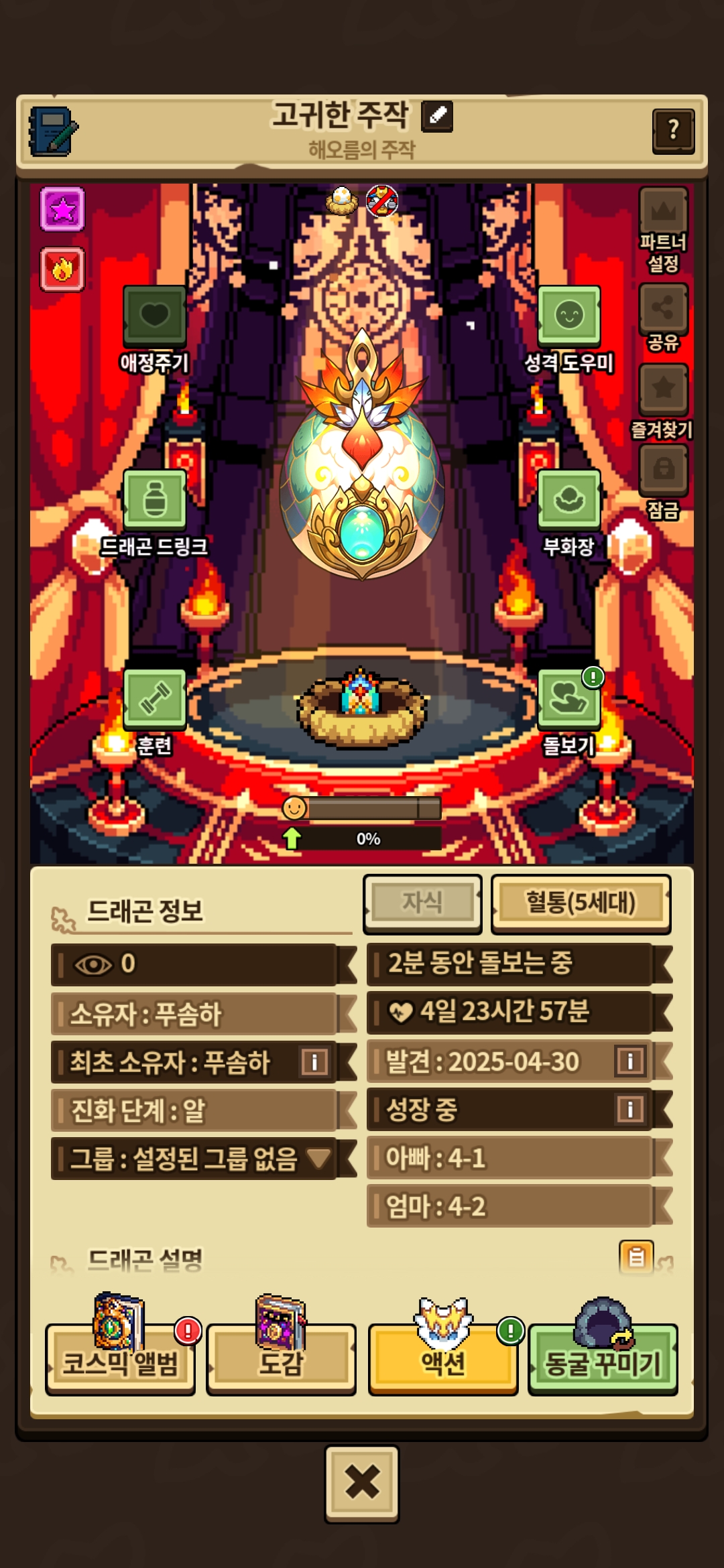The image size is (724, 1568).
Task: Use 드래곤 드링크 on the egg
Action: (154, 499)
